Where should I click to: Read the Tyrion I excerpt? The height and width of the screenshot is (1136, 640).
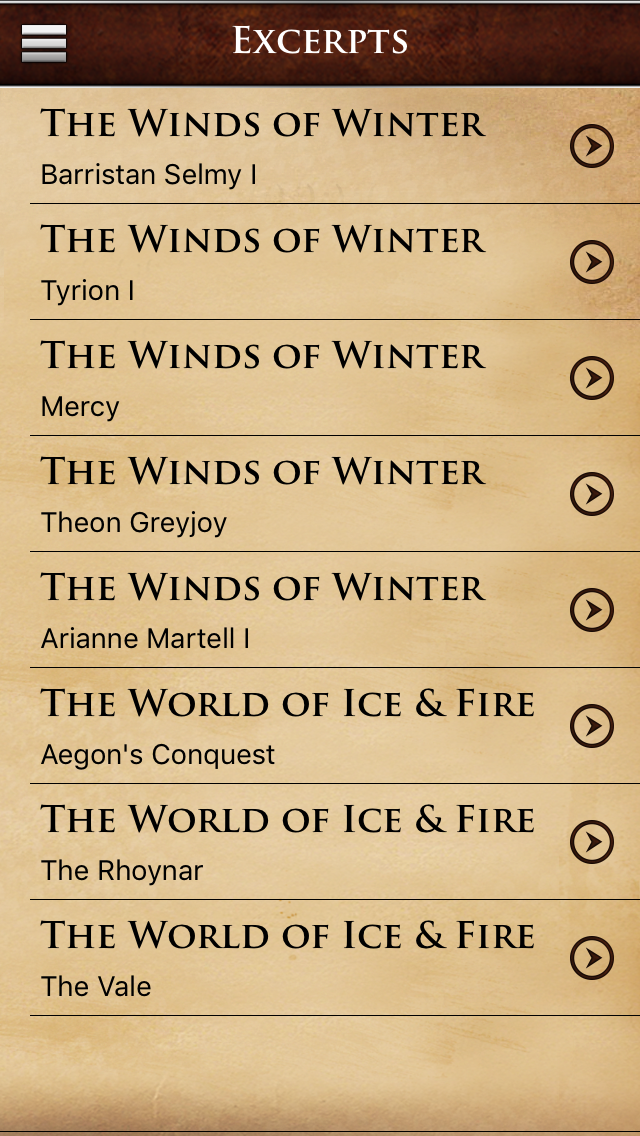tap(335, 262)
